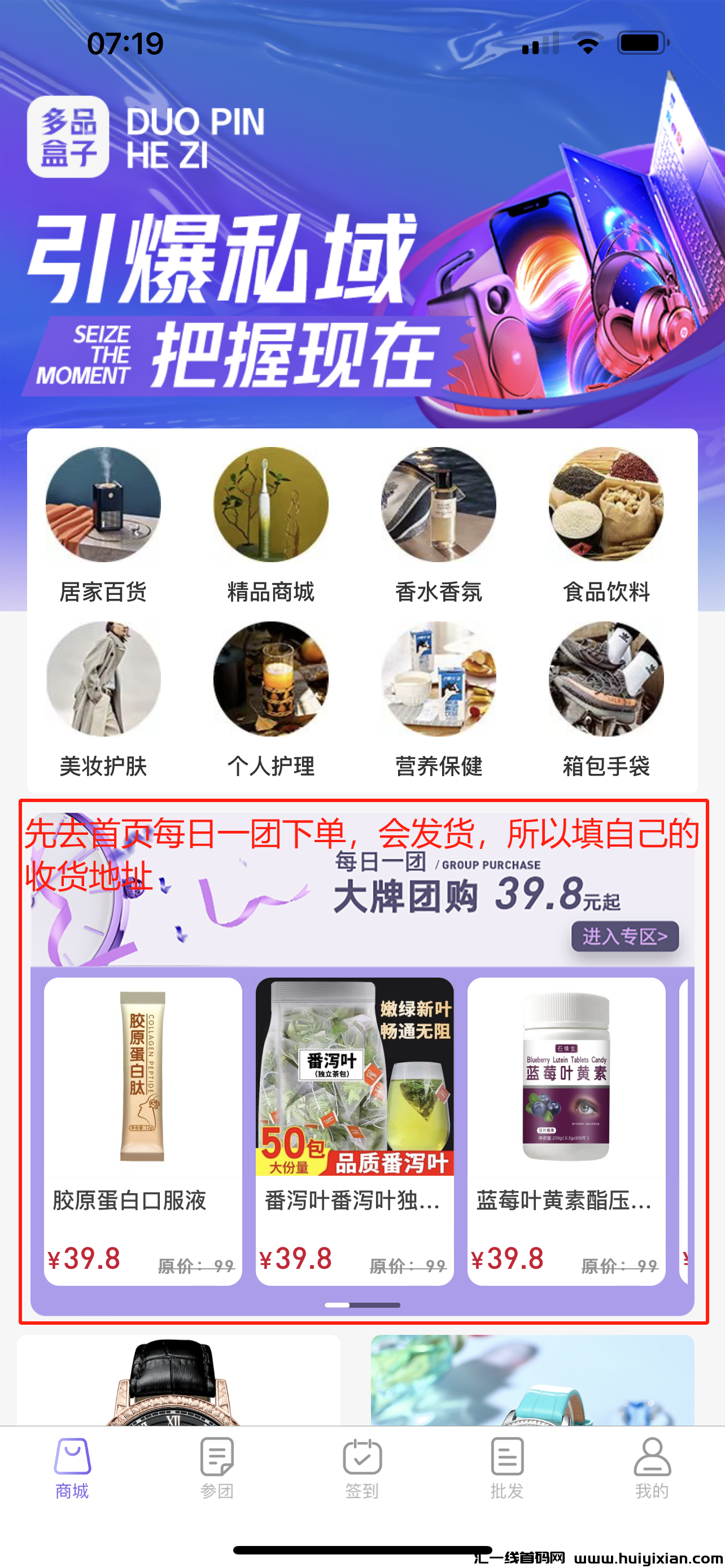The width and height of the screenshot is (725, 1568).
Task: Tap the 进入专区 button
Action: click(624, 936)
